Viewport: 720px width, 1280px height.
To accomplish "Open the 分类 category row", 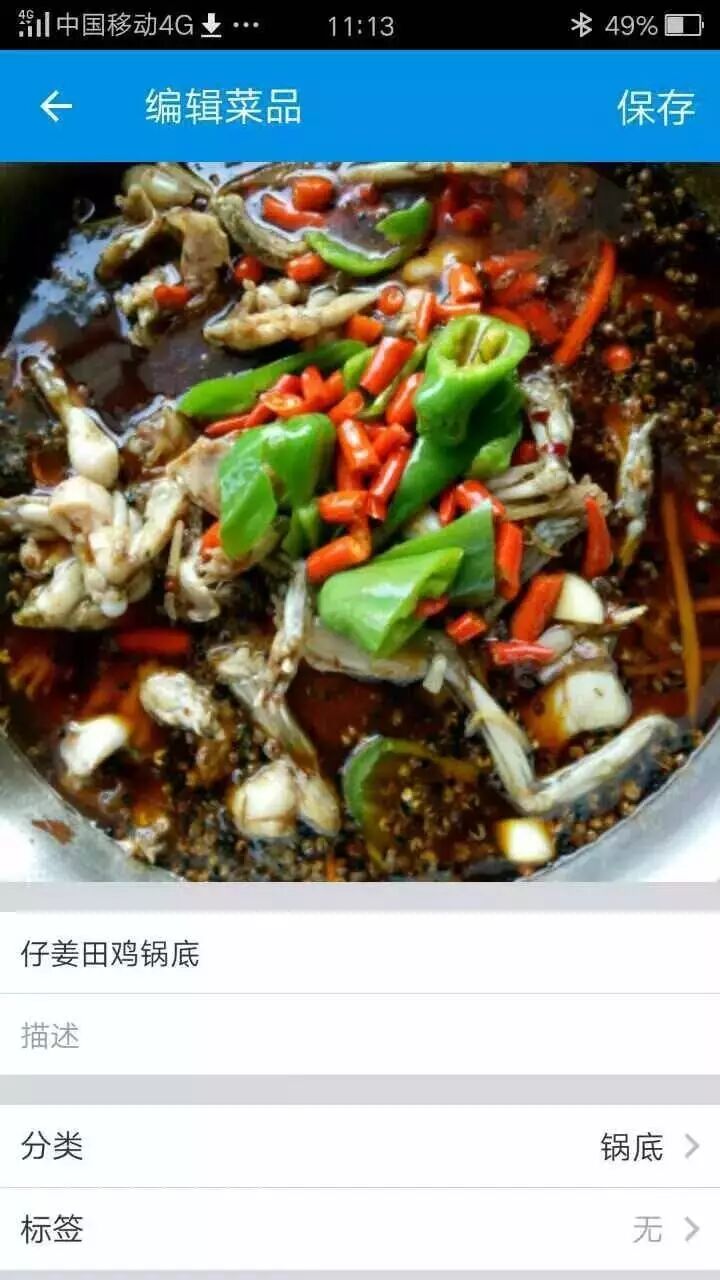I will 360,1146.
